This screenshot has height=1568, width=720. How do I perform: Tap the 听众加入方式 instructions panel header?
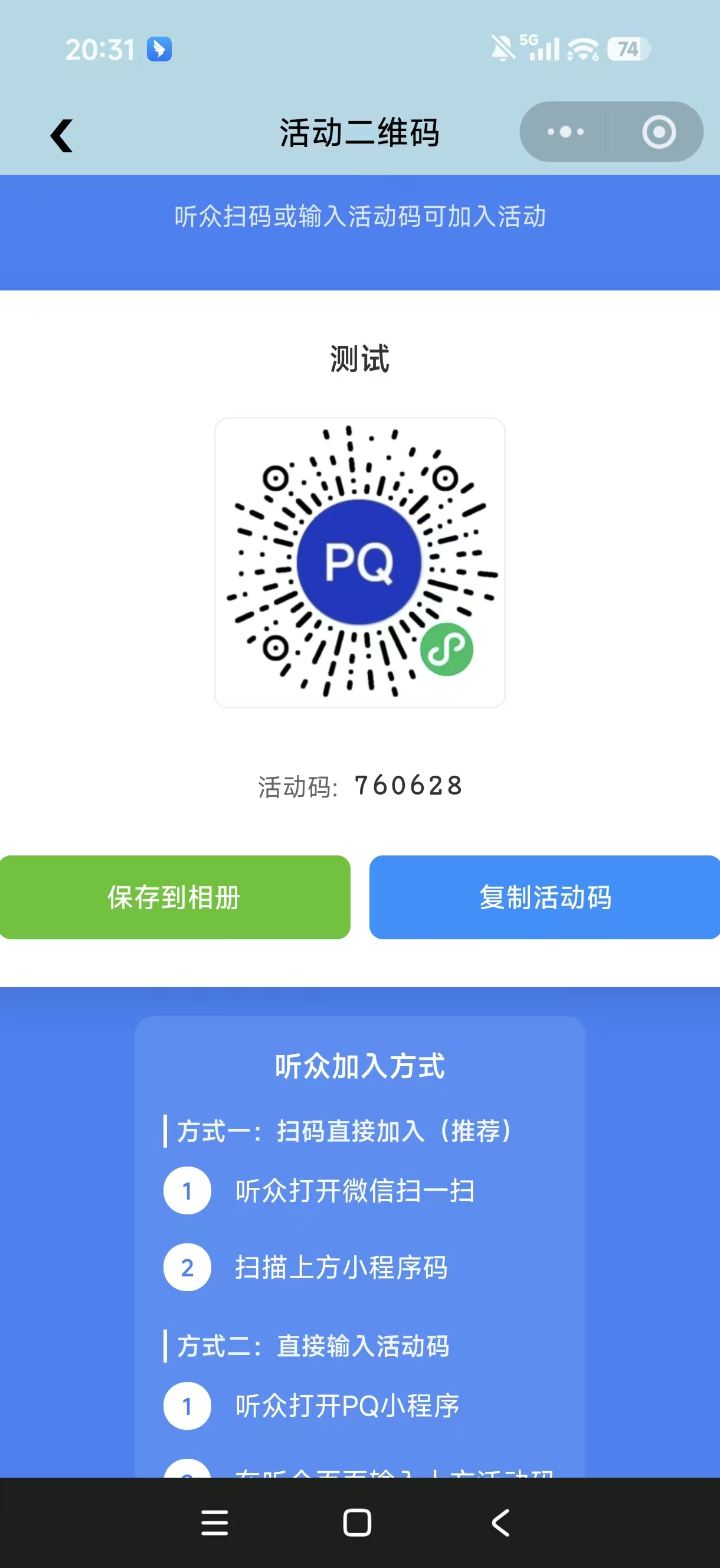[x=359, y=1066]
